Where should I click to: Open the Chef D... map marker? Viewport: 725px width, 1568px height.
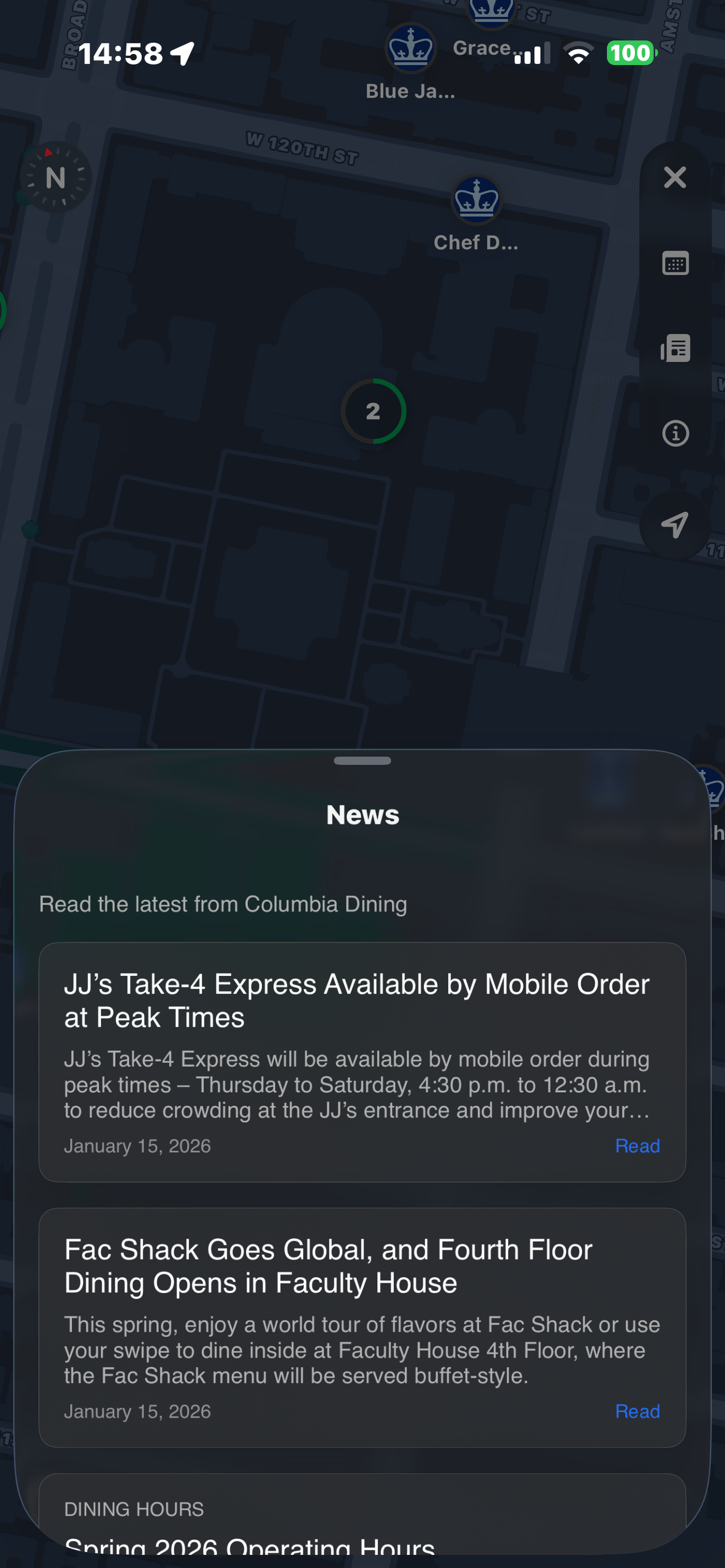pos(476,200)
